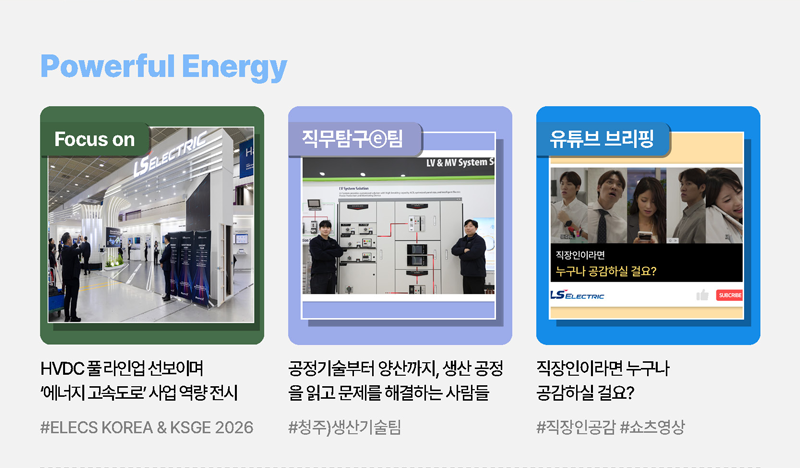Screen dimensions: 800x468
Task: Open the Focus on HVDC exhibition article
Action: point(152,226)
